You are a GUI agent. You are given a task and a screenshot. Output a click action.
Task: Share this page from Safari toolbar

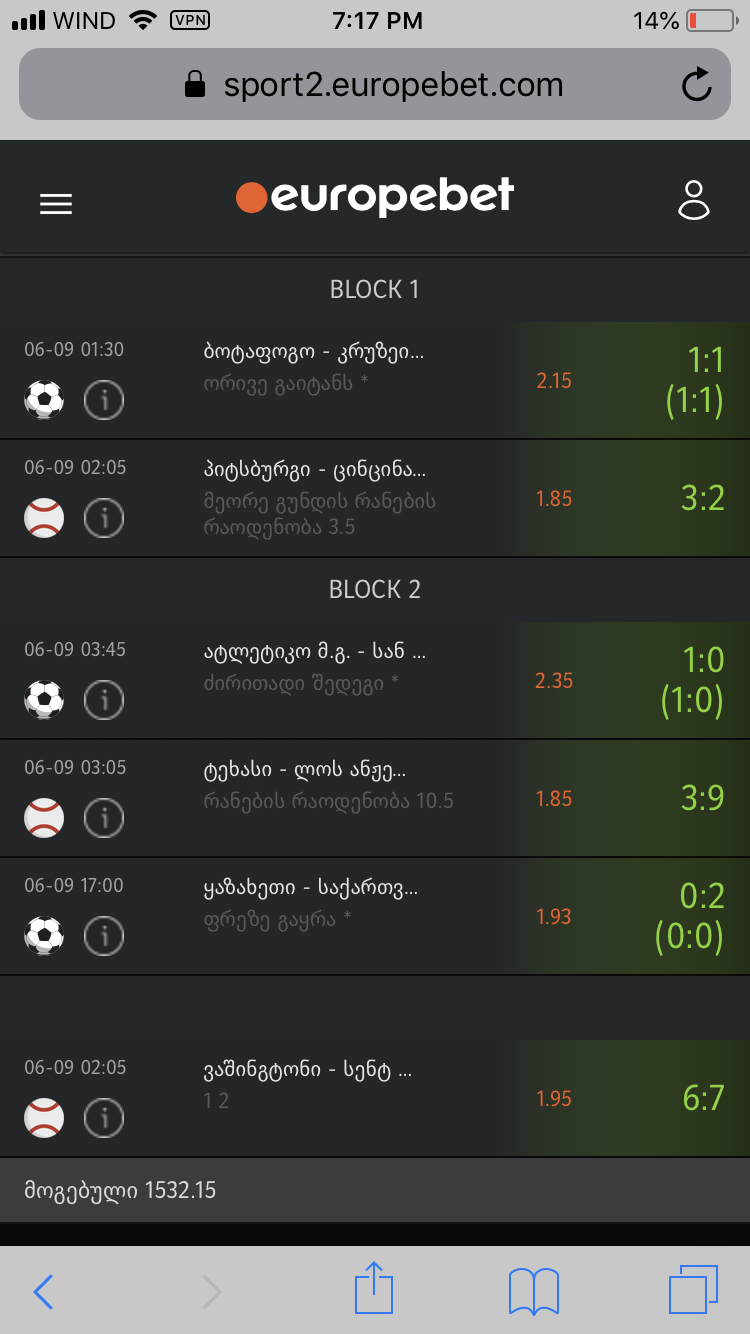coord(375,1289)
